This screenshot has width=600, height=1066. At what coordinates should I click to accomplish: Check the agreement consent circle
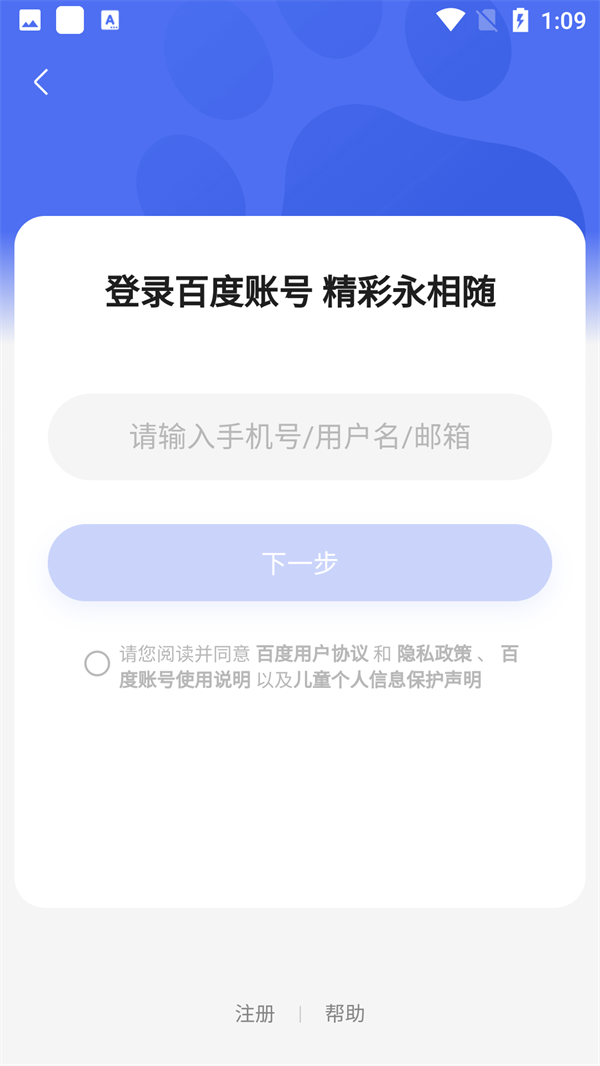97,663
